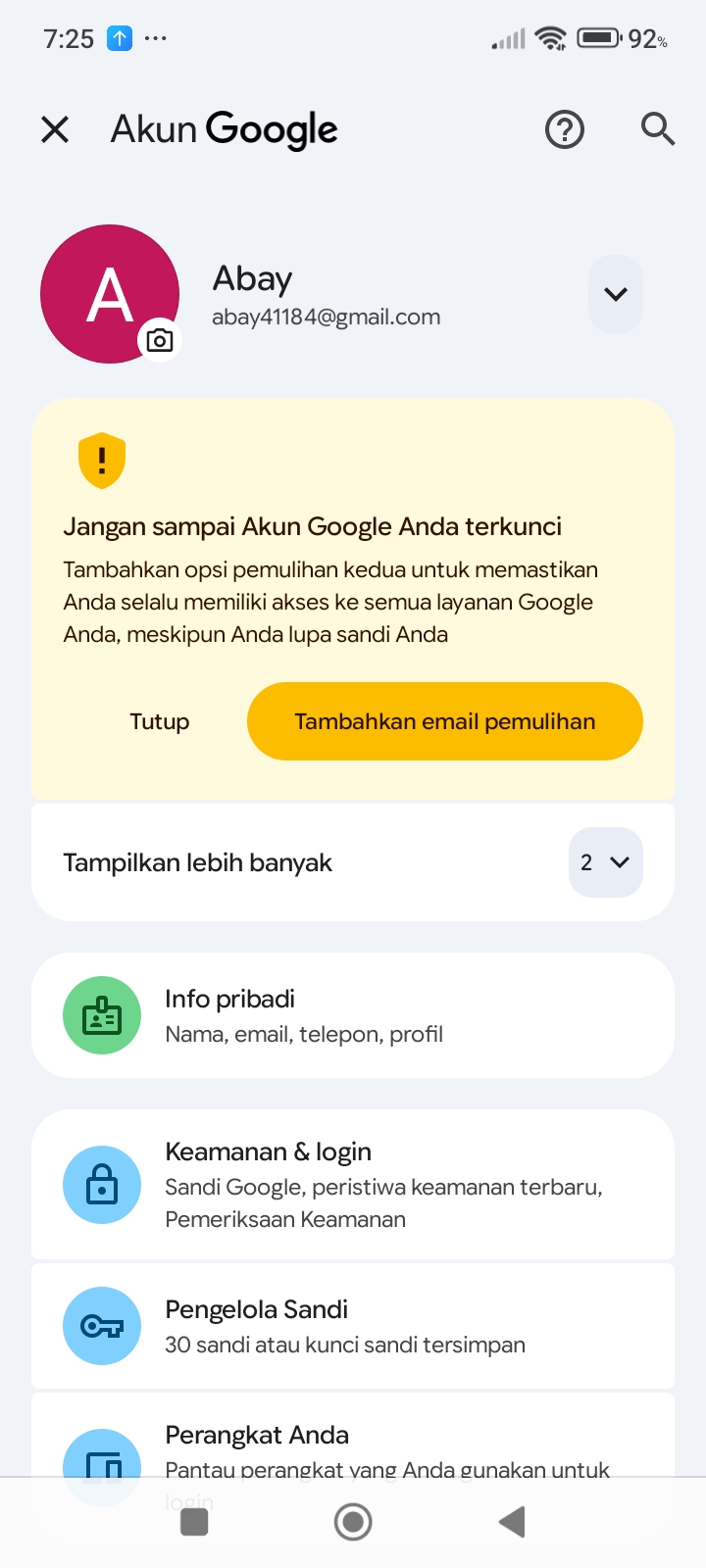
Task: Dismiss the warning with Tutup
Action: point(159,721)
